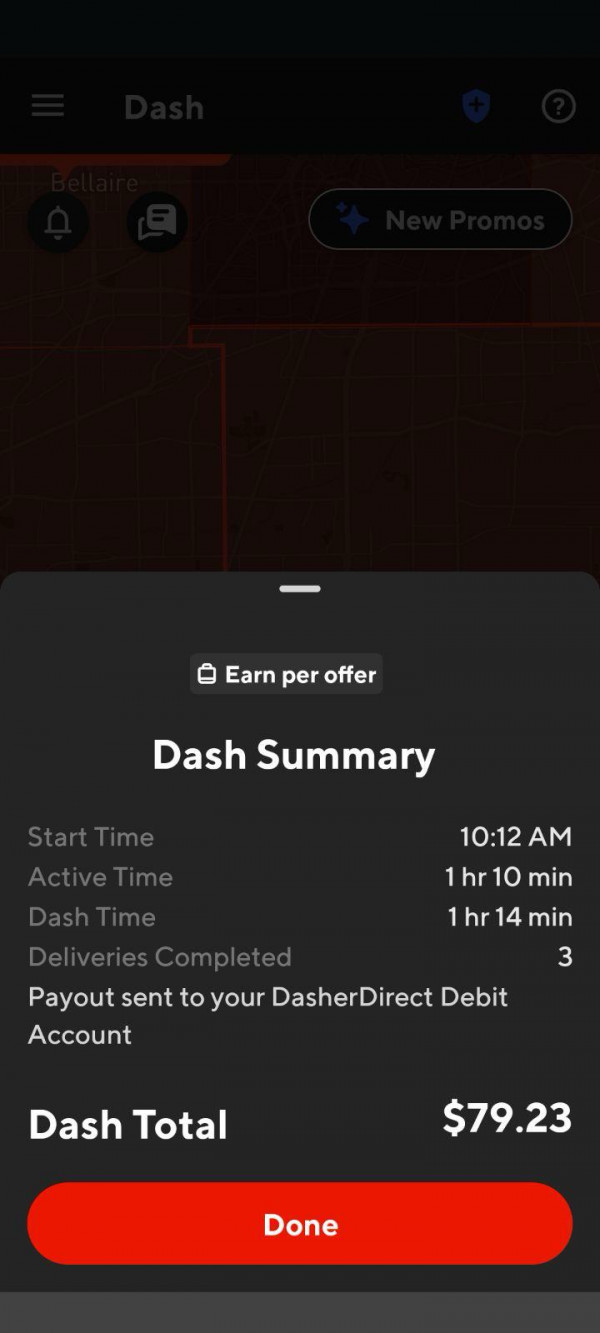Tap the Earn per offer chip
Screen dimensions: 600x1333
pyautogui.click(x=287, y=675)
